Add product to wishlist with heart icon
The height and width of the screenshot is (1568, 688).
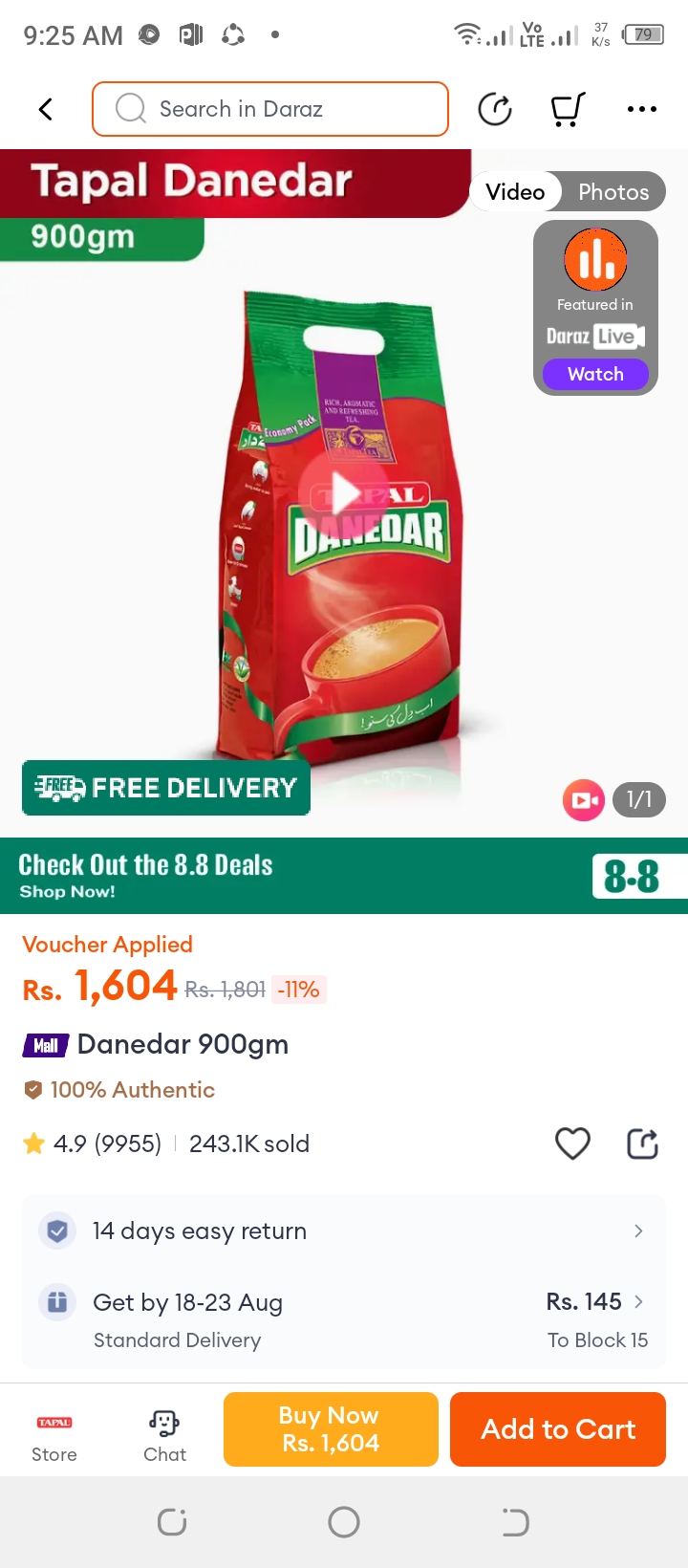pyautogui.click(x=572, y=1143)
